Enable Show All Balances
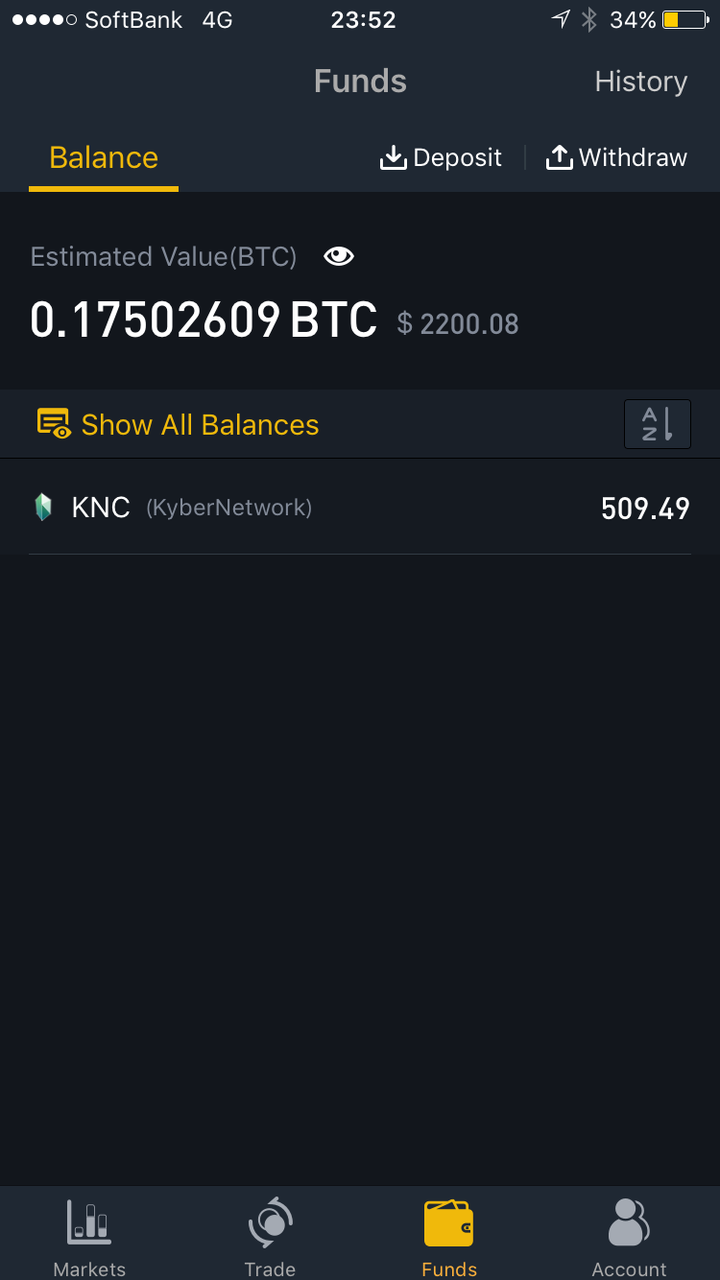The image size is (720, 1280). click(199, 424)
